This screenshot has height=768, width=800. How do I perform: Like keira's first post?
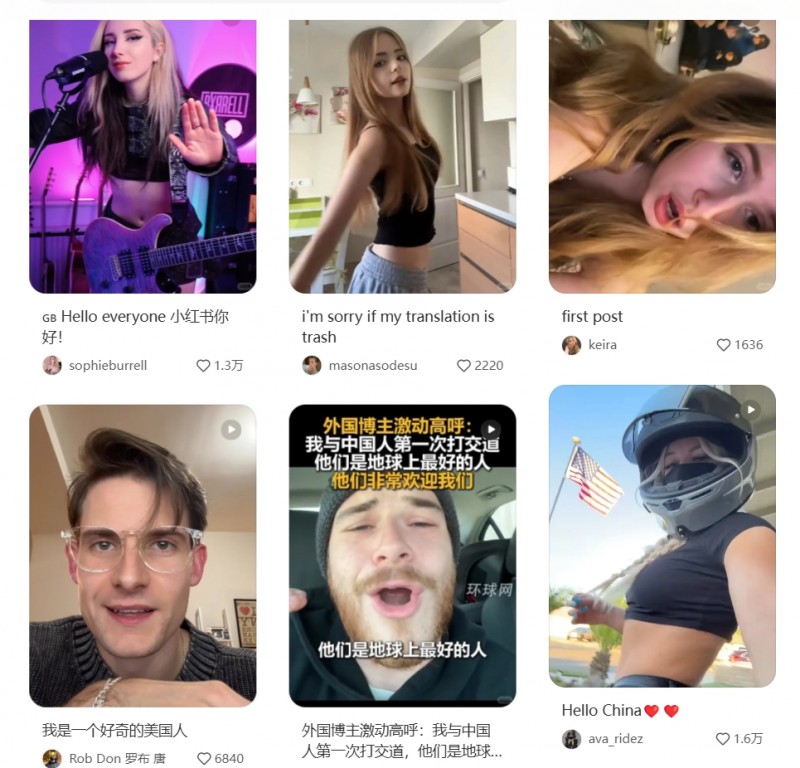(724, 345)
